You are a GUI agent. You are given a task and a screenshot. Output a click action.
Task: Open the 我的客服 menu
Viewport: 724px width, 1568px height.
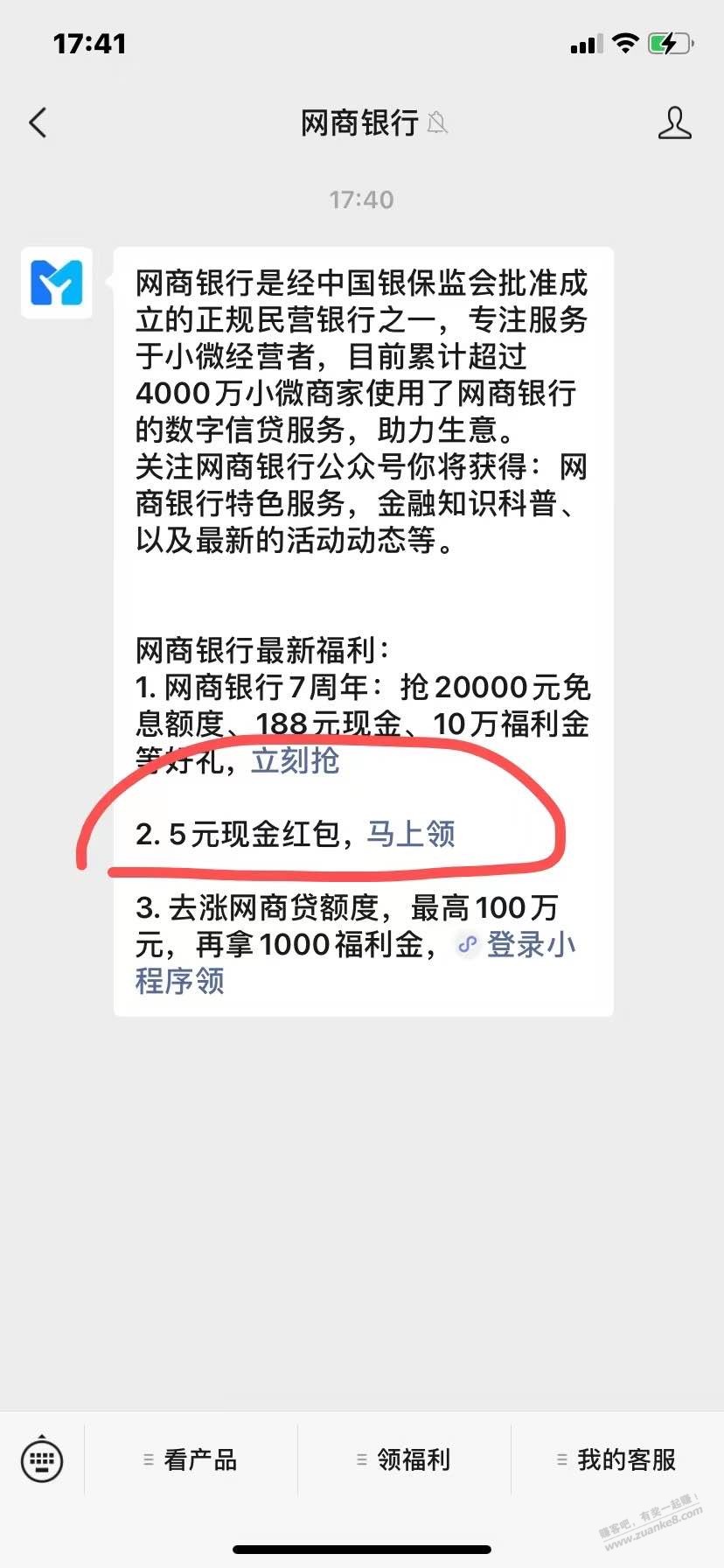pos(616,1459)
